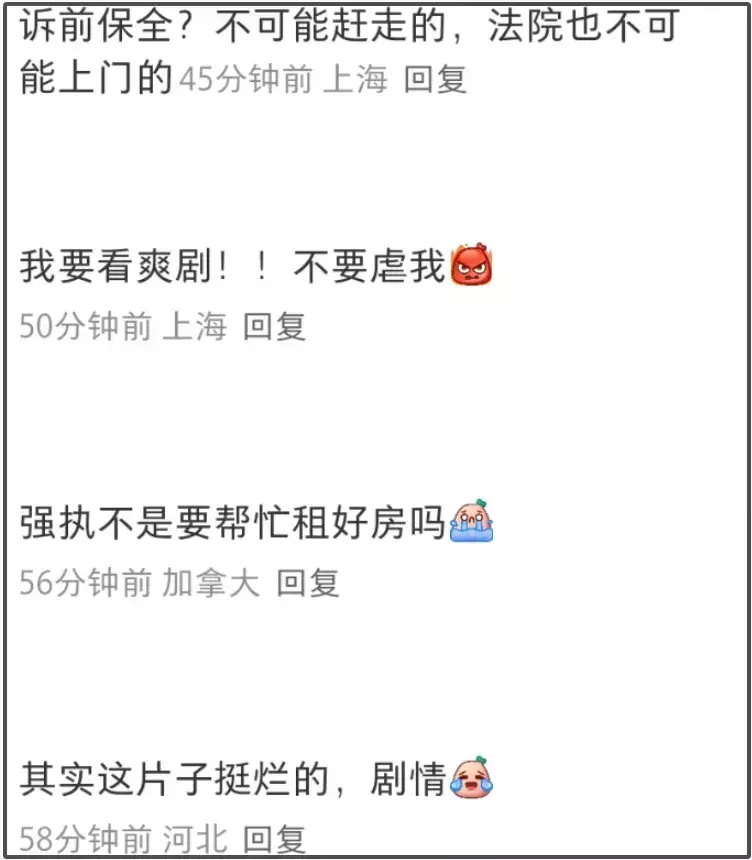Reply to the 我要看爽剧 comment
This screenshot has height=860, width=752.
(275, 327)
